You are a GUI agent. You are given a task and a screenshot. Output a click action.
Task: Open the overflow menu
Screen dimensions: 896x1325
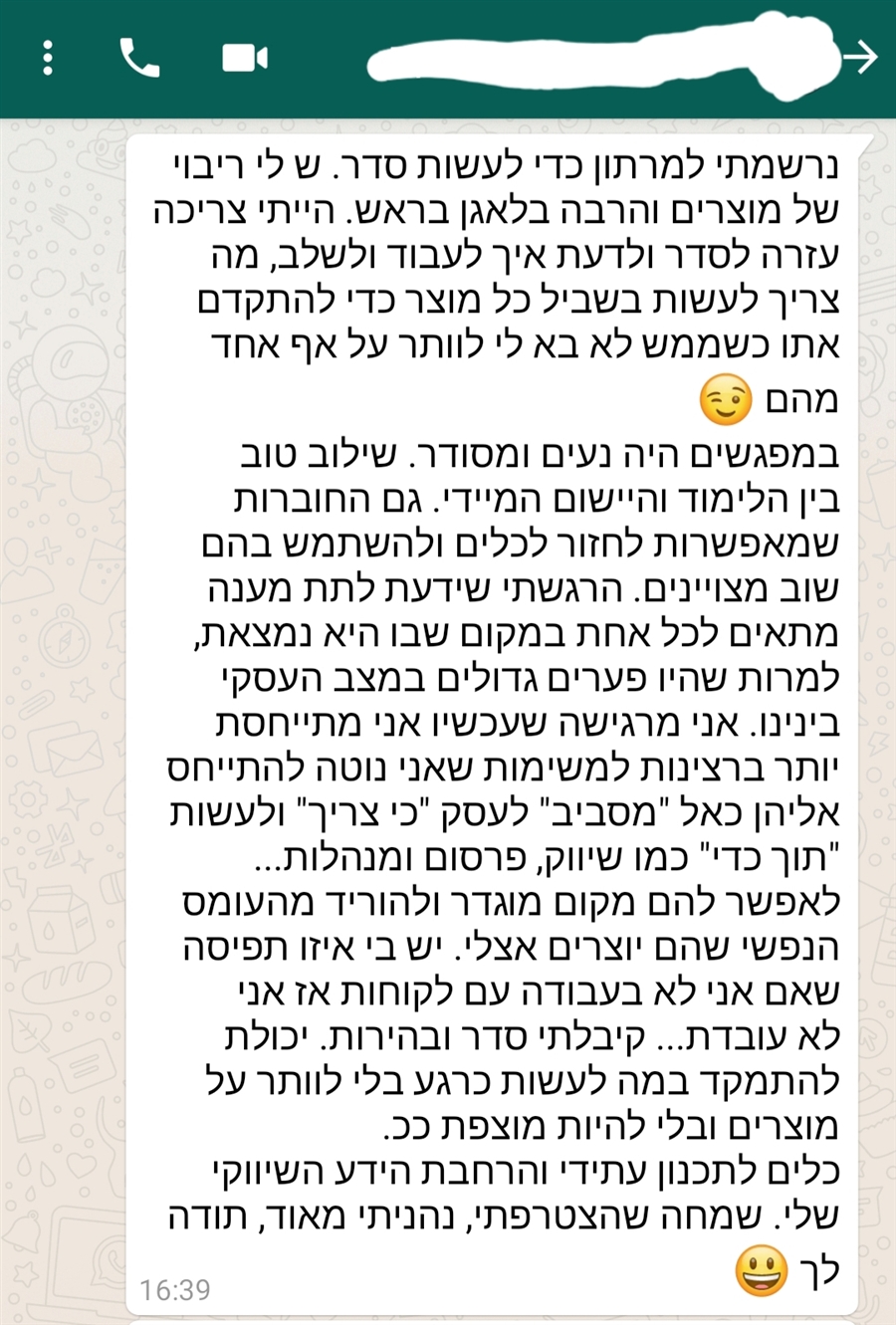(47, 58)
